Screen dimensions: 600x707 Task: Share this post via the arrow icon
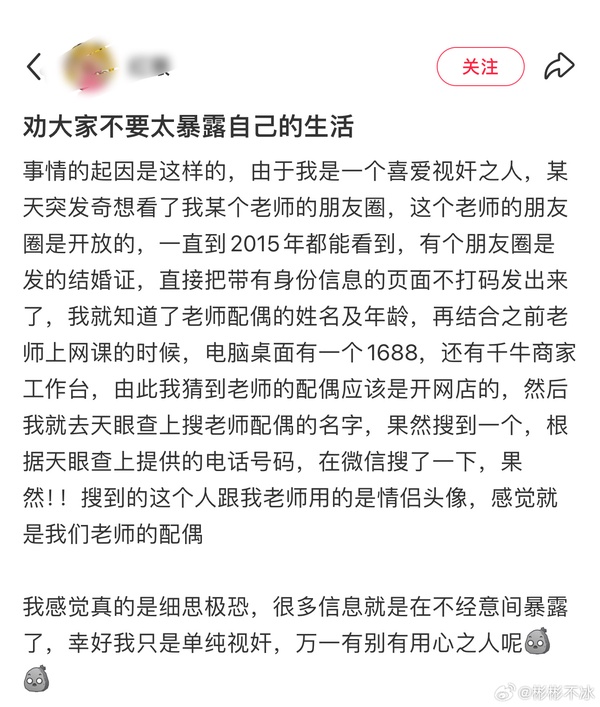(558, 67)
